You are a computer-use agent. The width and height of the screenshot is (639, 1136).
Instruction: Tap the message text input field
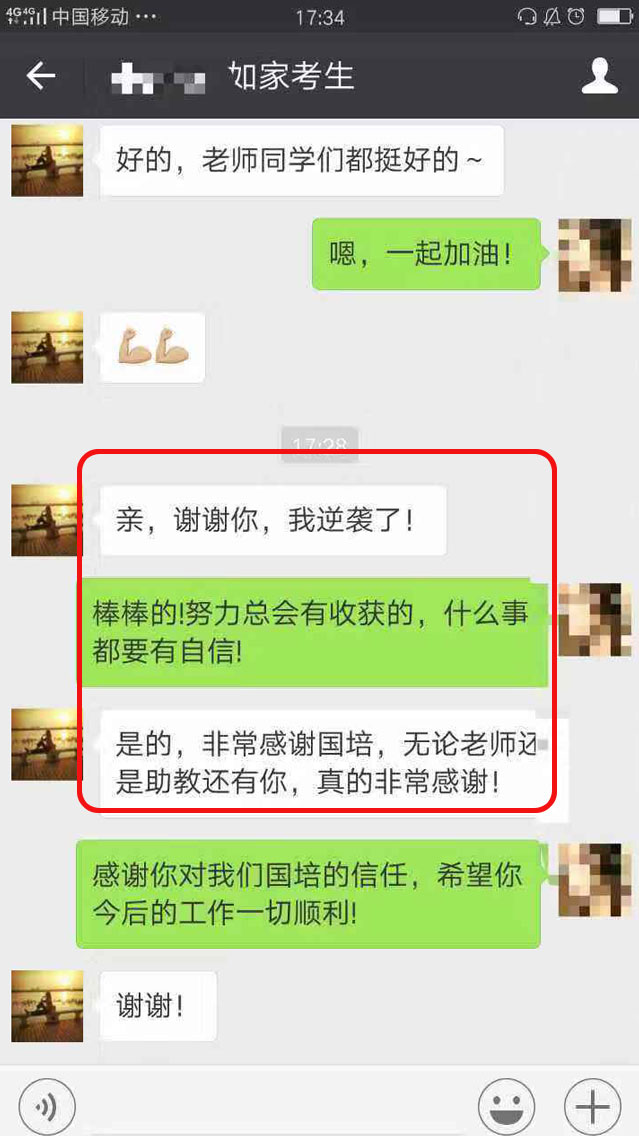[x=275, y=1106]
